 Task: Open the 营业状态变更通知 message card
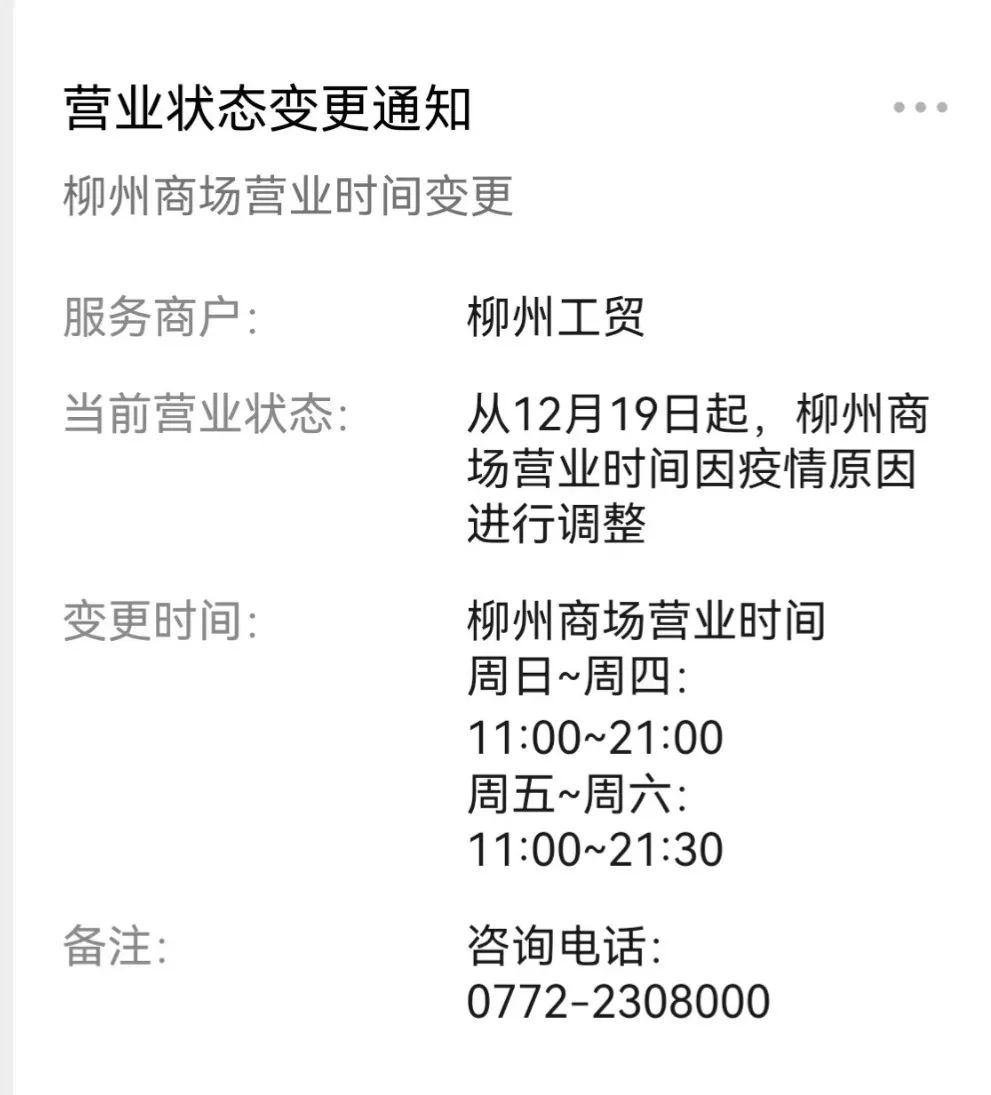click(x=268, y=109)
